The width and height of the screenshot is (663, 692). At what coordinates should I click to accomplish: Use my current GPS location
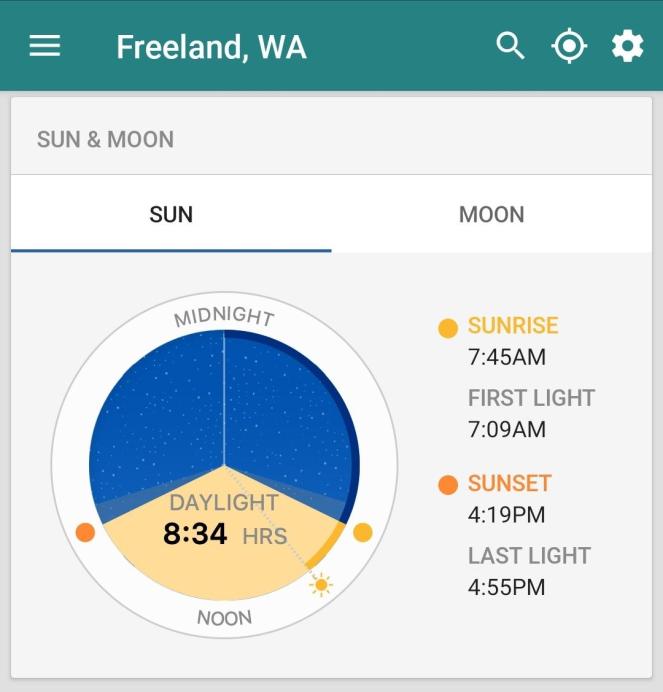click(x=569, y=46)
